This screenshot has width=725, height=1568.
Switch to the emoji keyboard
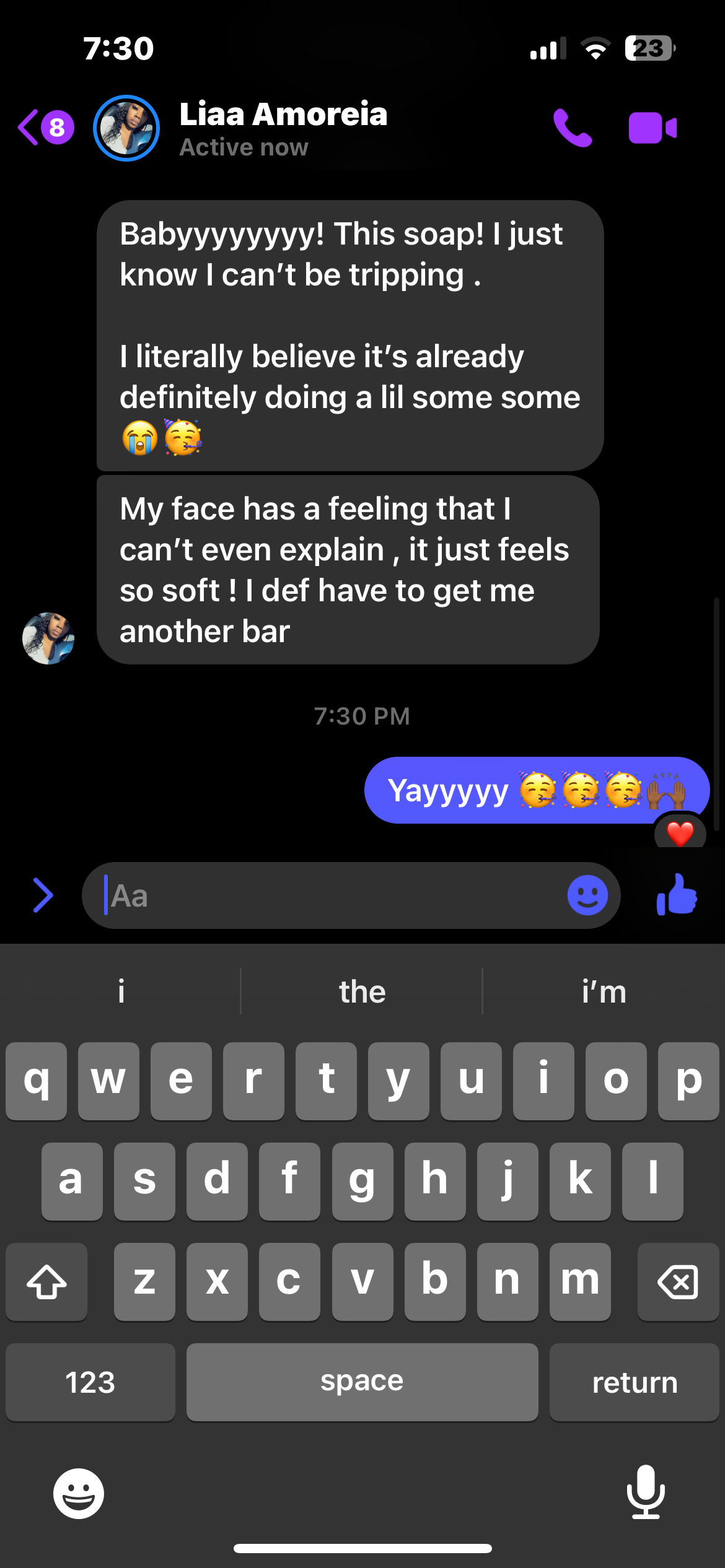(x=79, y=1493)
